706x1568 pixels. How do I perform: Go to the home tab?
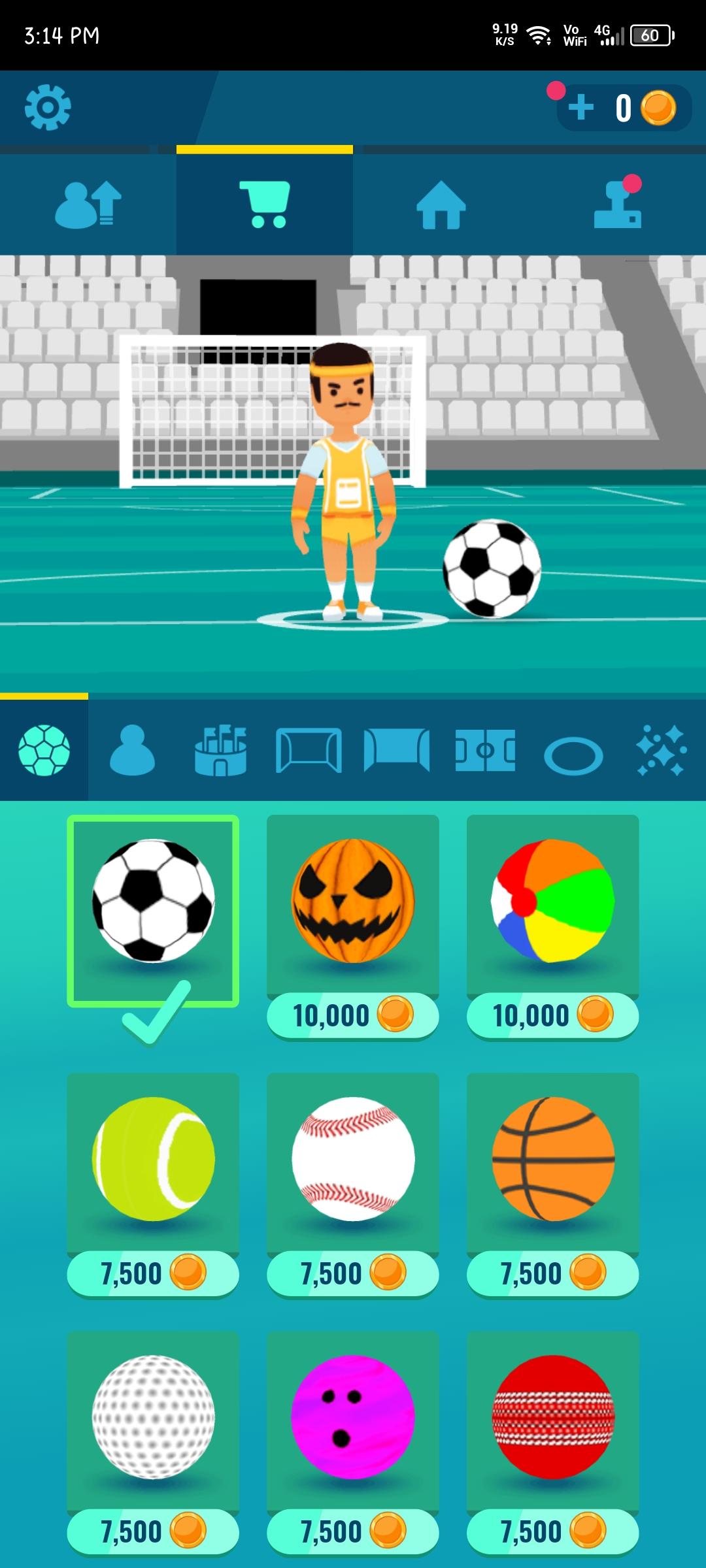441,204
